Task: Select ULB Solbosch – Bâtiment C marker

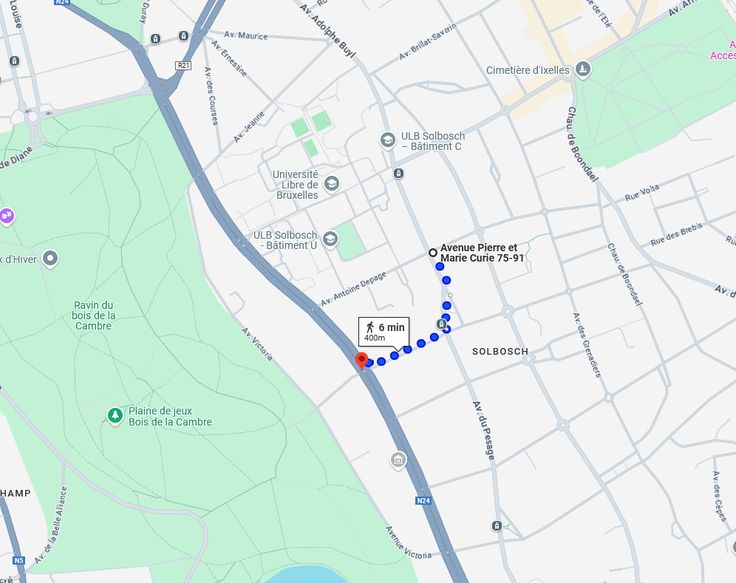Action: pyautogui.click(x=388, y=140)
